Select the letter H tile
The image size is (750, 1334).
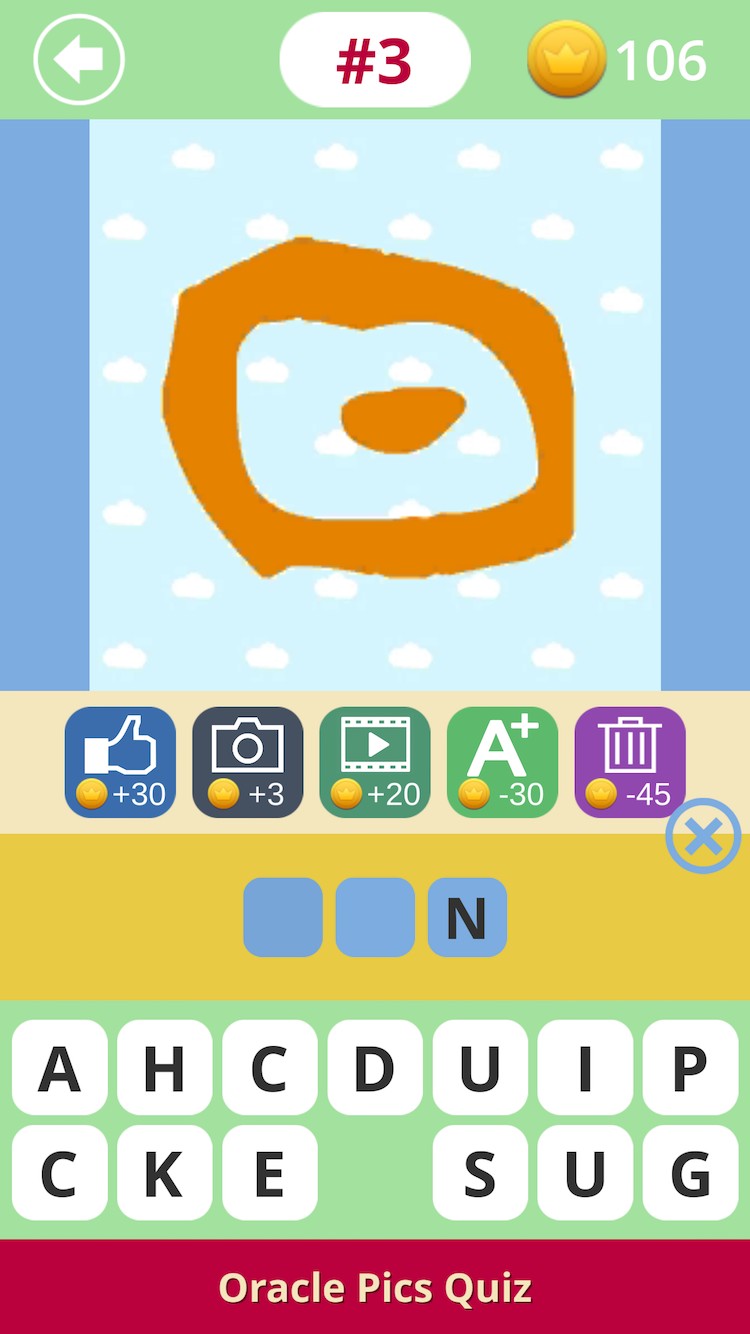tap(165, 1067)
